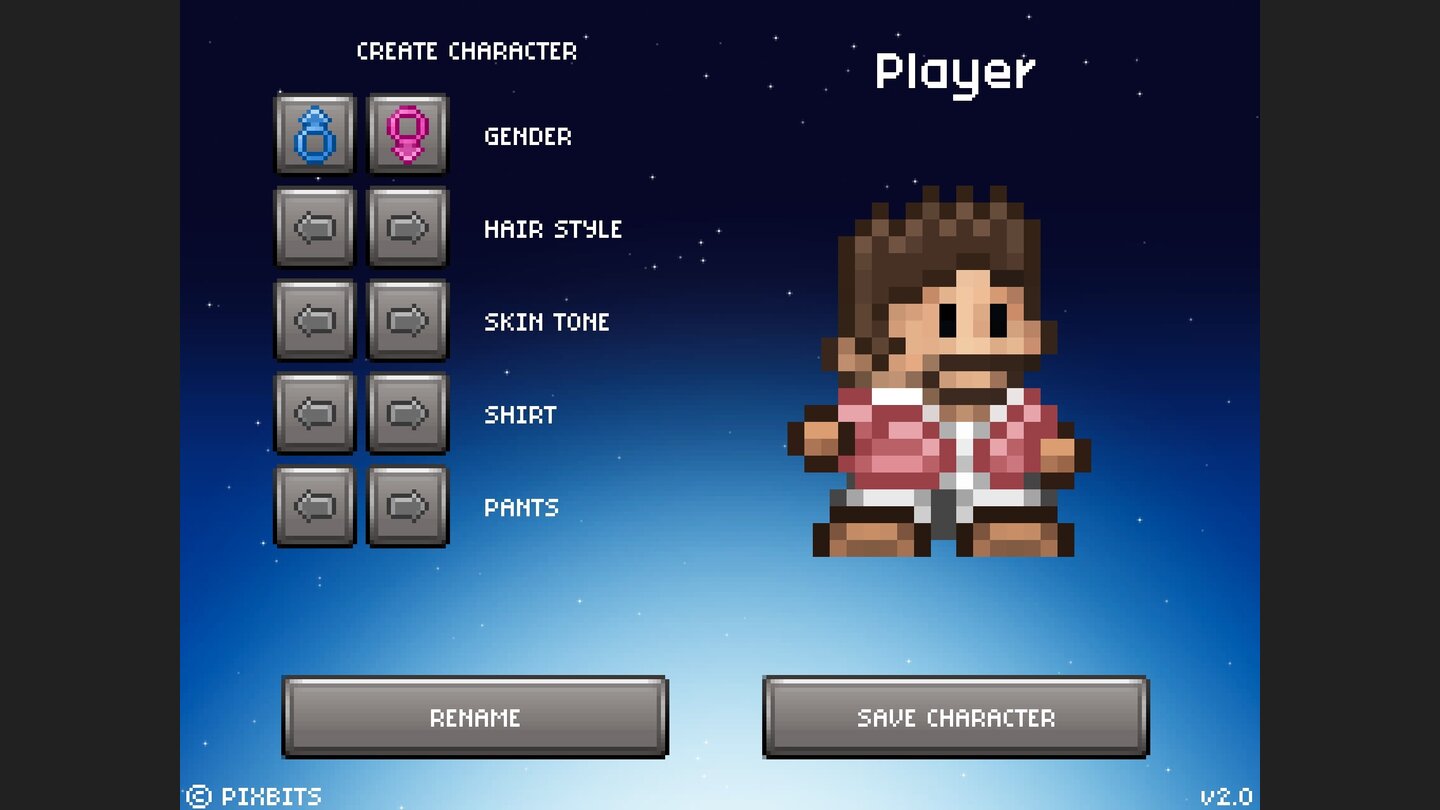Viewport: 1440px width, 810px height.
Task: Tap the Rename button
Action: pyautogui.click(x=475, y=717)
